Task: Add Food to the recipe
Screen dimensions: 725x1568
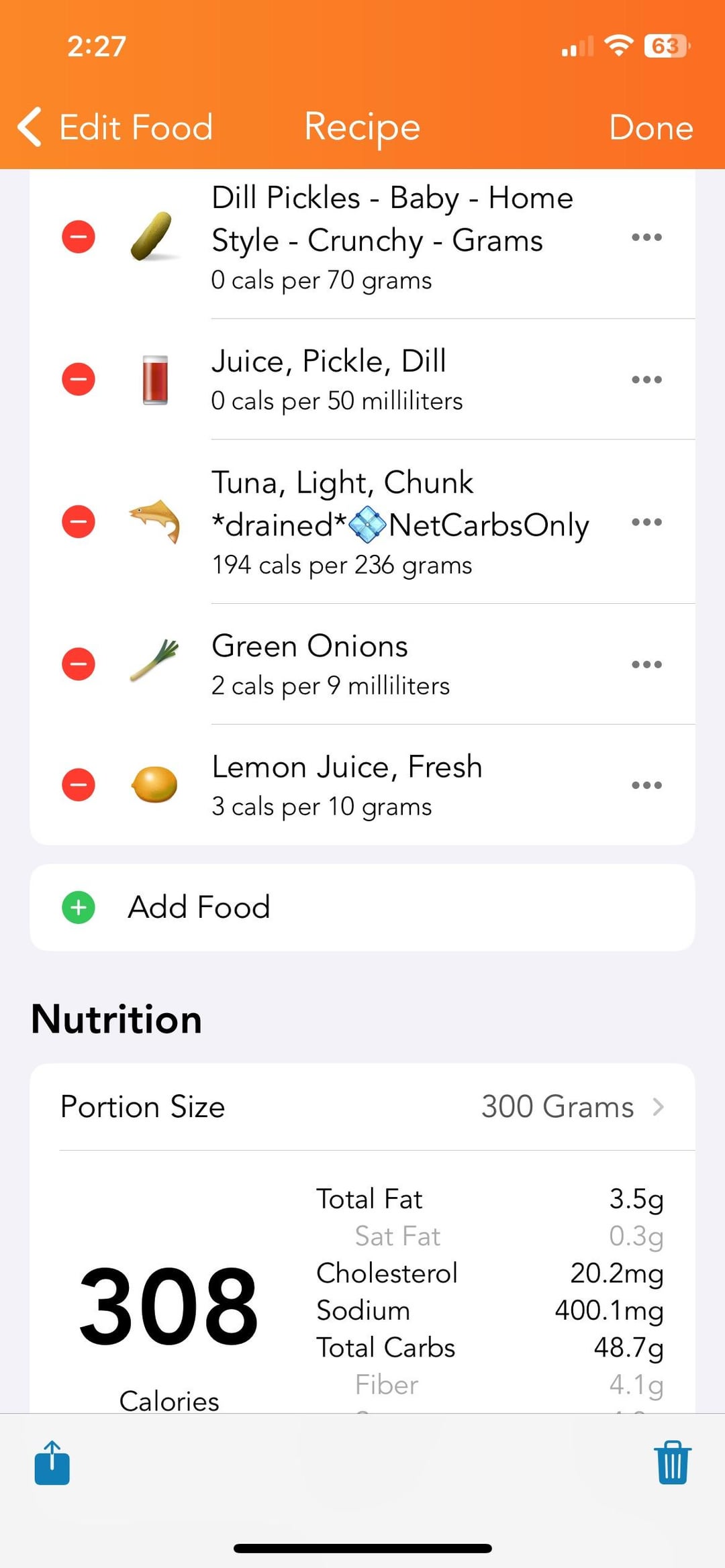Action: coord(362,907)
